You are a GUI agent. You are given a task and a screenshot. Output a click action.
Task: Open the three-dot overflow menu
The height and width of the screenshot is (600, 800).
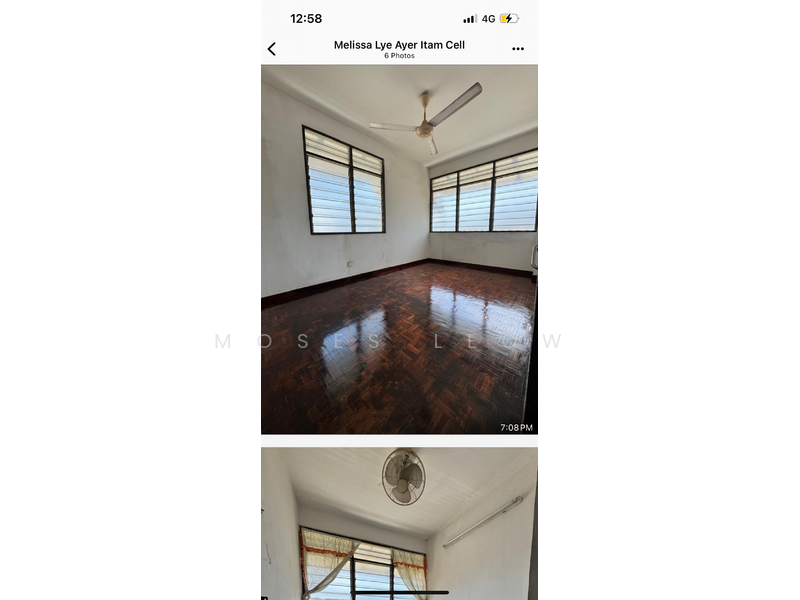pos(518,49)
